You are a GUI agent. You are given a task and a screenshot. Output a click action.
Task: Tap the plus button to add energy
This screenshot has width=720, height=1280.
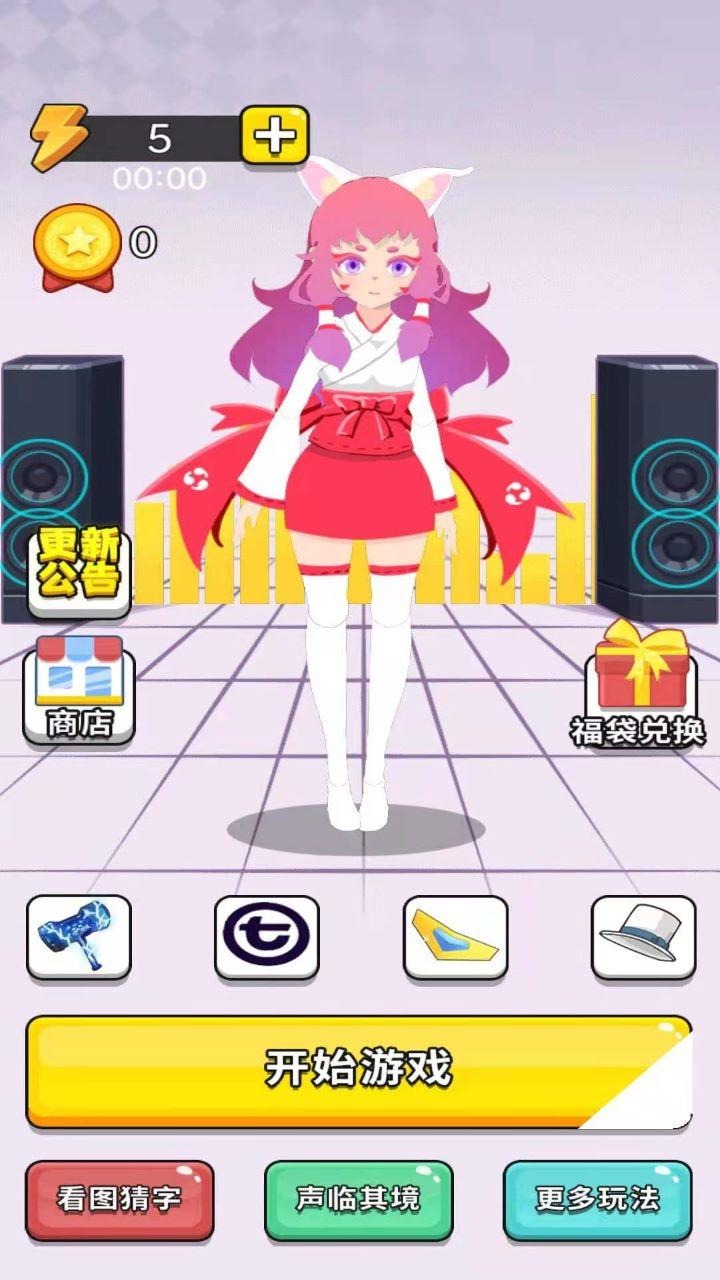tap(274, 135)
